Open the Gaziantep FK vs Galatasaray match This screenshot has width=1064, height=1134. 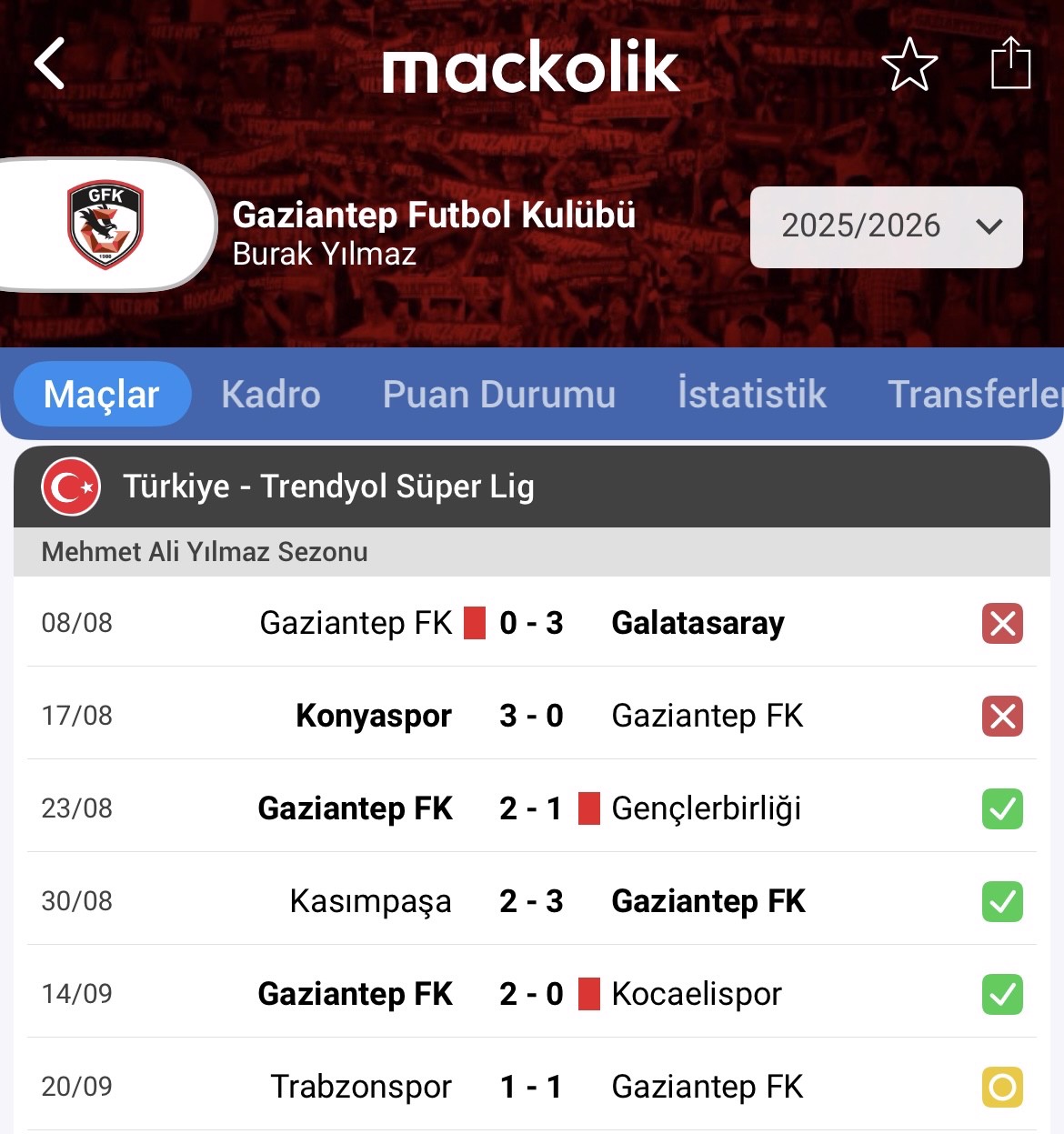531,623
